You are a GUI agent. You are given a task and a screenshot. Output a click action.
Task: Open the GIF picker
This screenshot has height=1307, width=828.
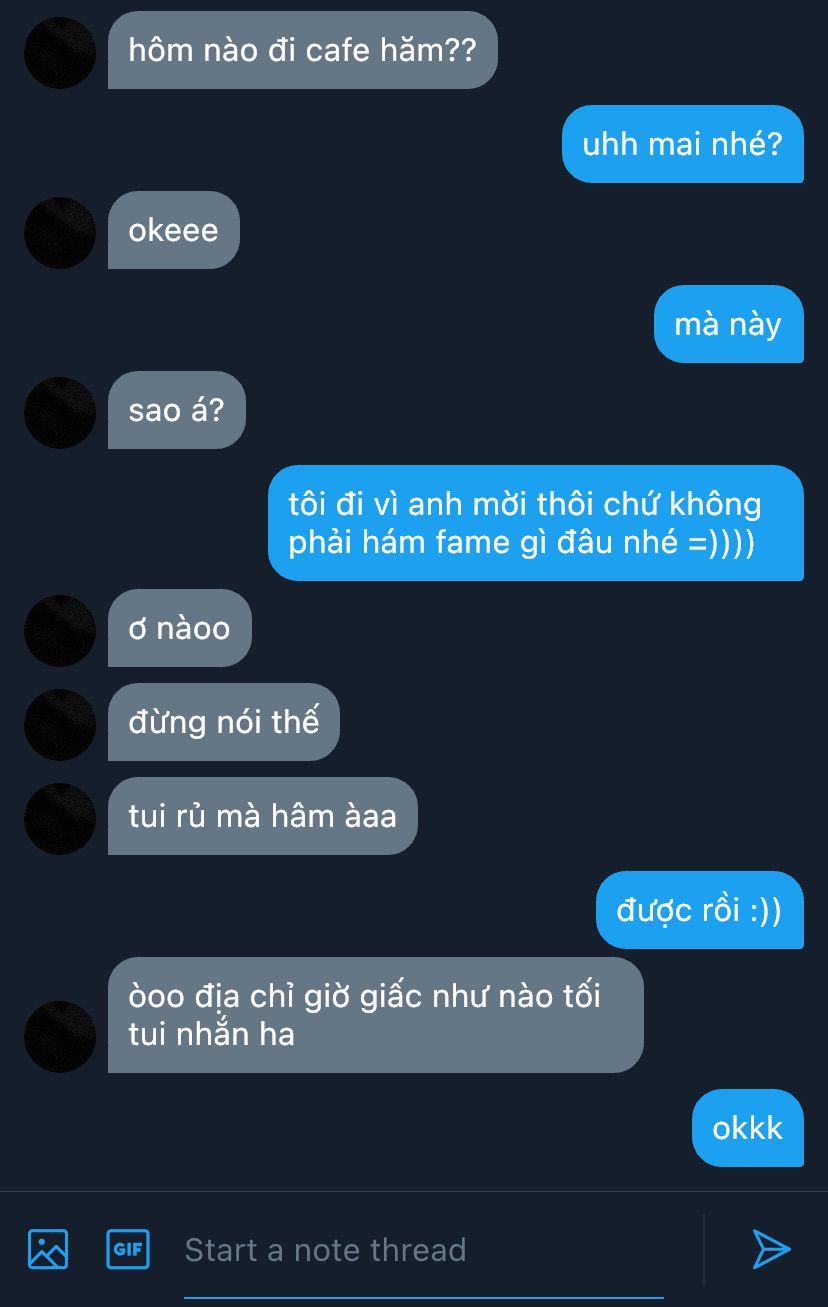(x=128, y=1249)
